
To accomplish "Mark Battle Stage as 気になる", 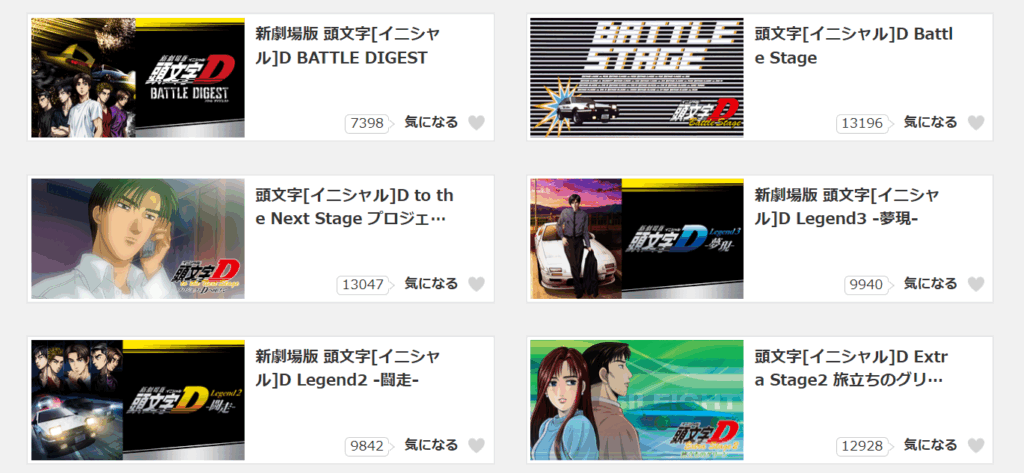I will tap(976, 123).
